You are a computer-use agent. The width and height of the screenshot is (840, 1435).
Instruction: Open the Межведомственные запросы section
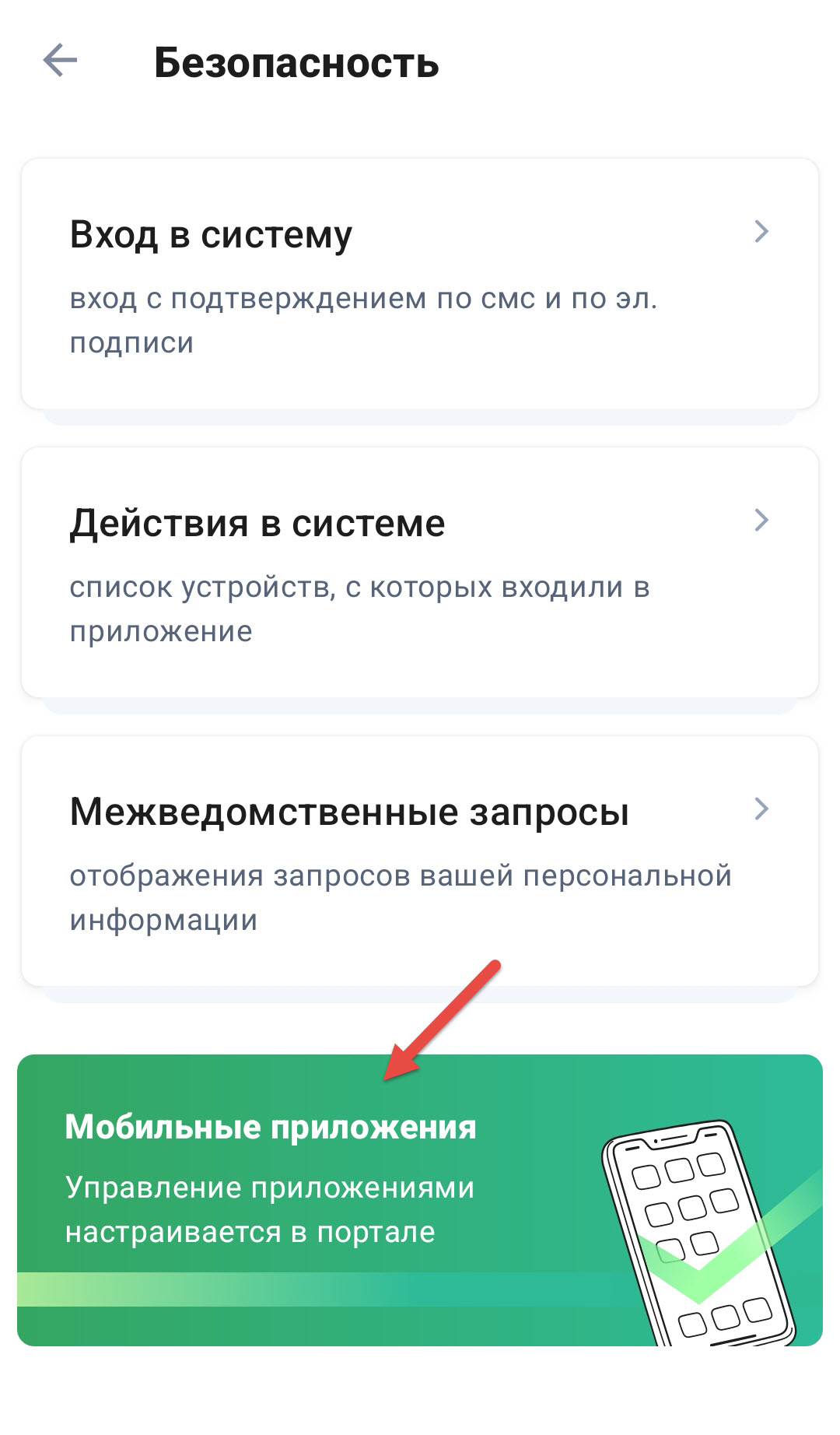point(420,861)
